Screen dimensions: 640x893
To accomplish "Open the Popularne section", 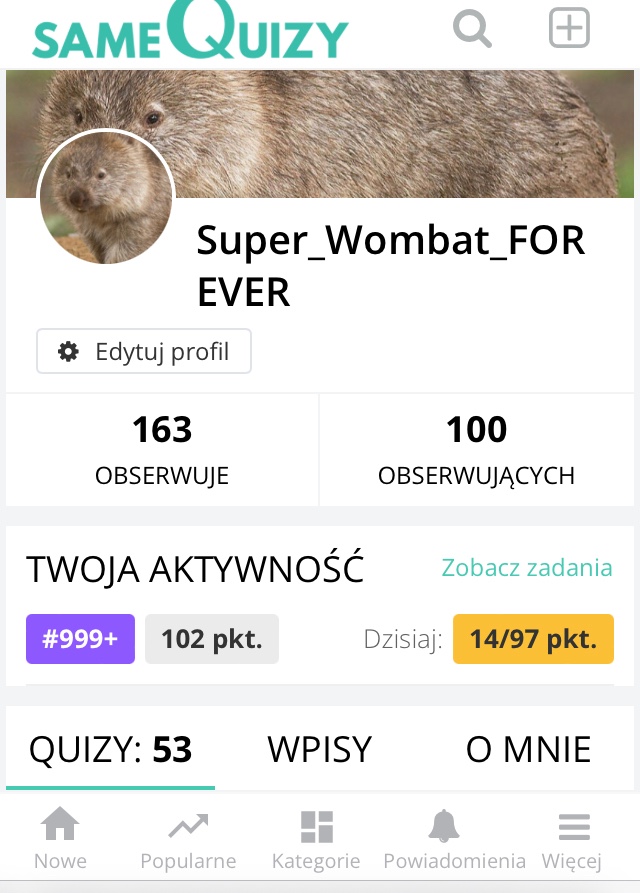I will pos(188,840).
